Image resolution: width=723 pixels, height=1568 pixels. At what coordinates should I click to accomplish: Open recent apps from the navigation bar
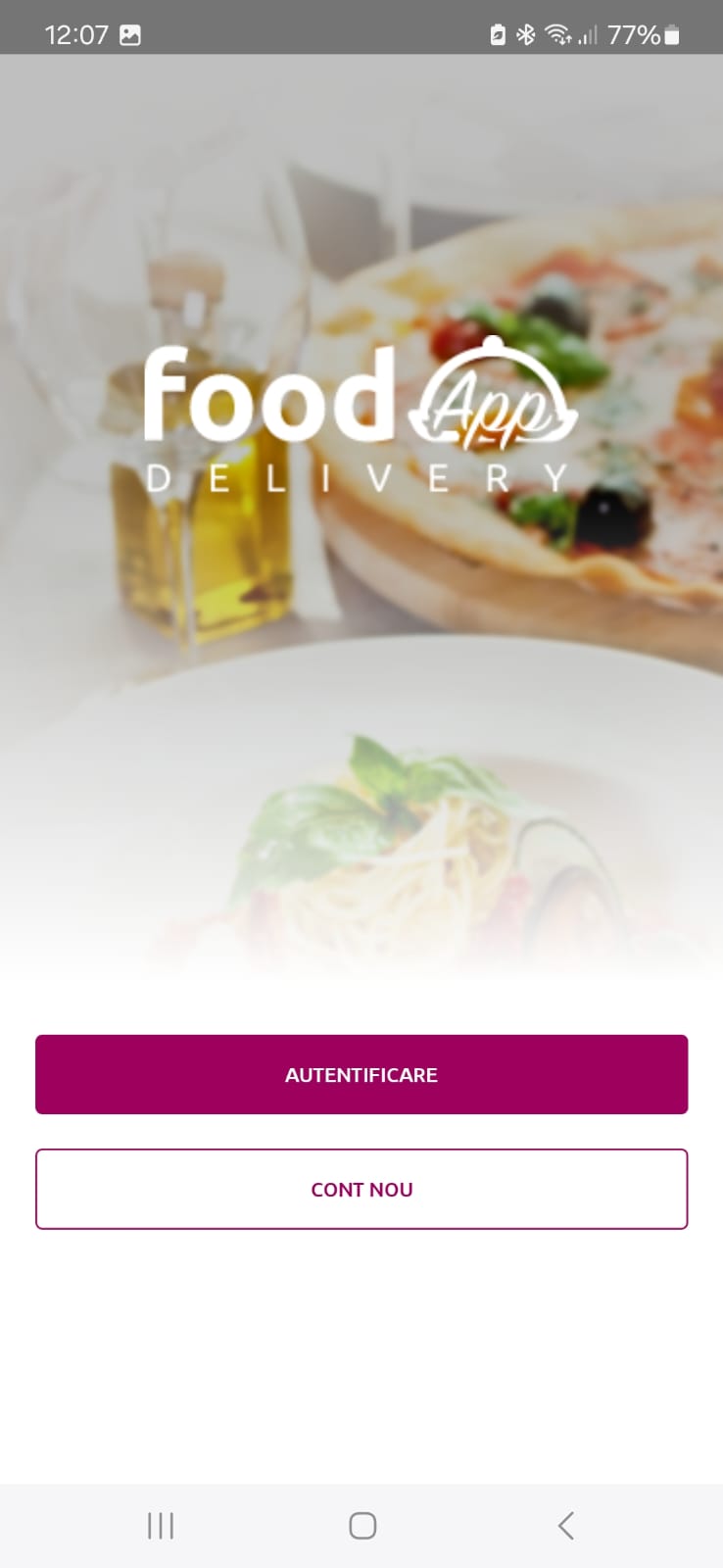tap(161, 1526)
